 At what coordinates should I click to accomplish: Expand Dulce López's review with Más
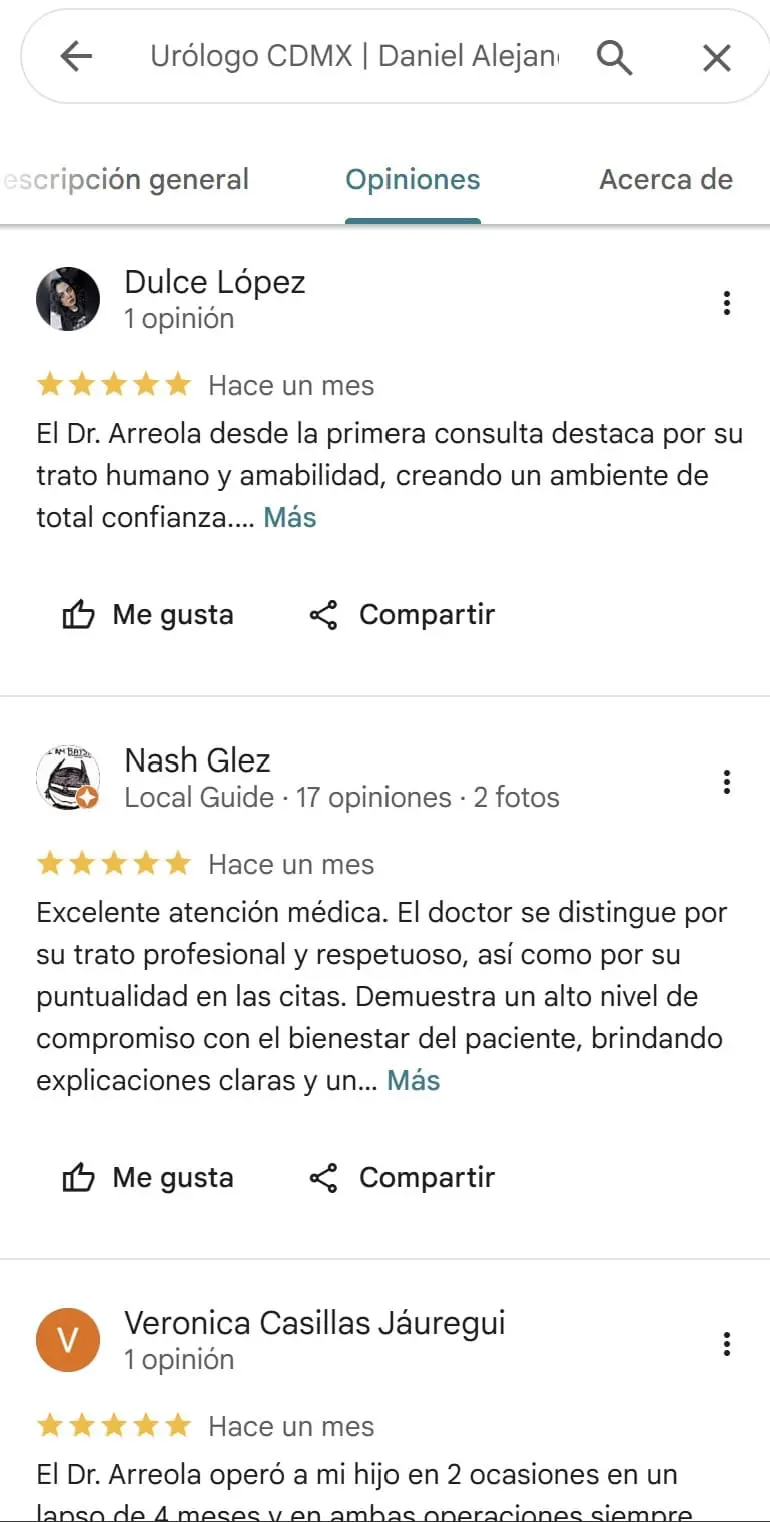pos(289,517)
